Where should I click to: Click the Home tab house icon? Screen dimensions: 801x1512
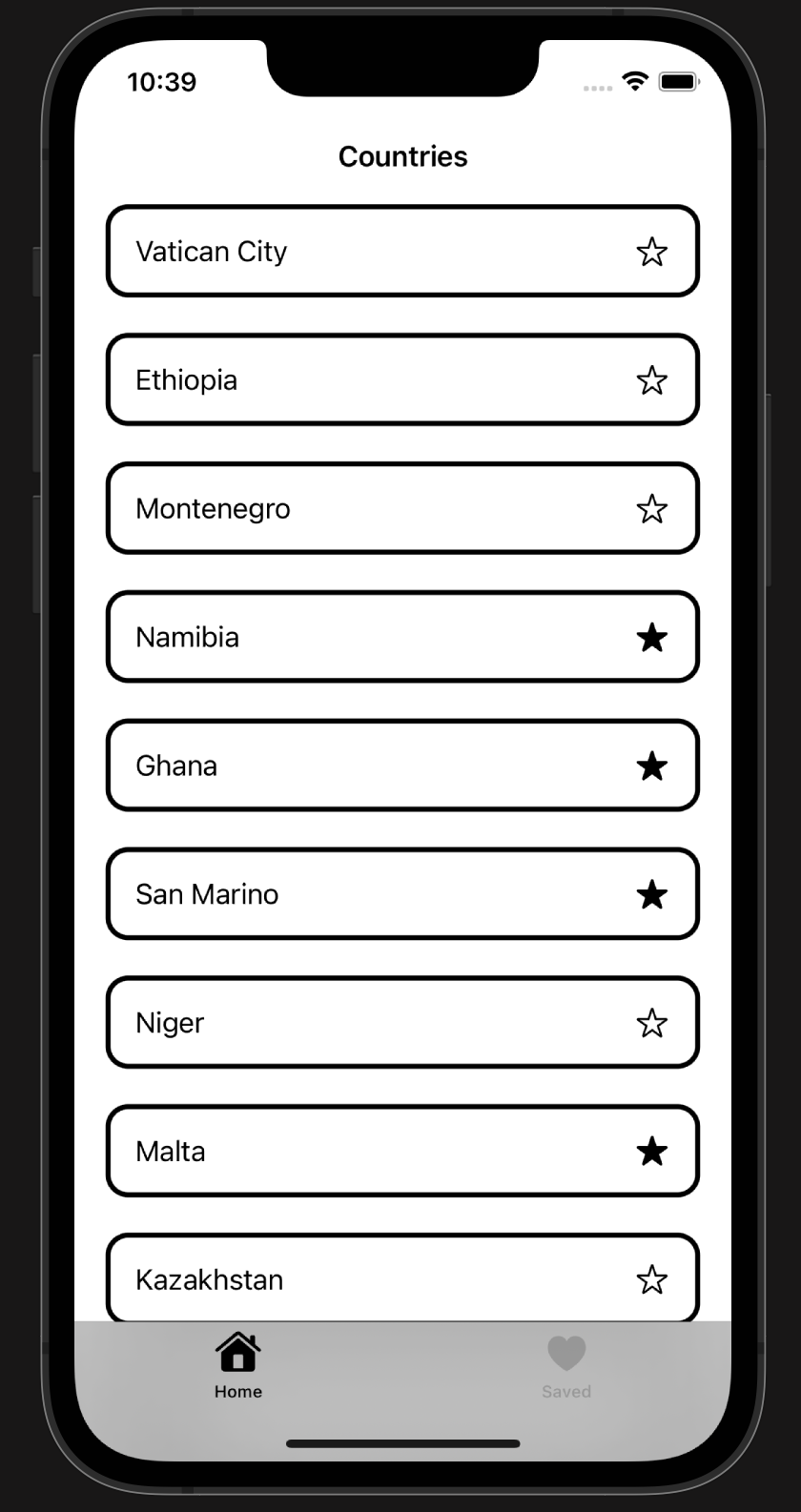[237, 1349]
